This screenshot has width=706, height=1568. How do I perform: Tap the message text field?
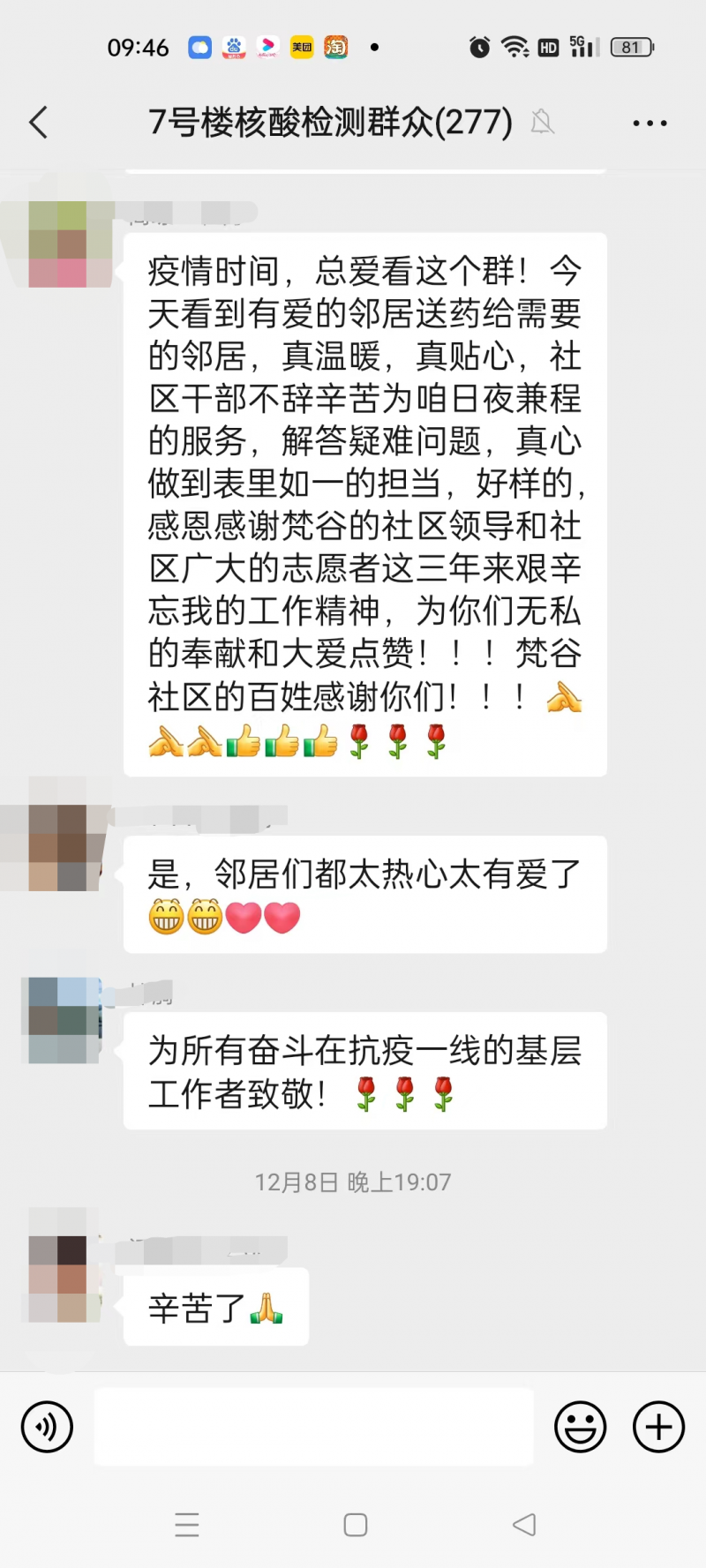313,1427
